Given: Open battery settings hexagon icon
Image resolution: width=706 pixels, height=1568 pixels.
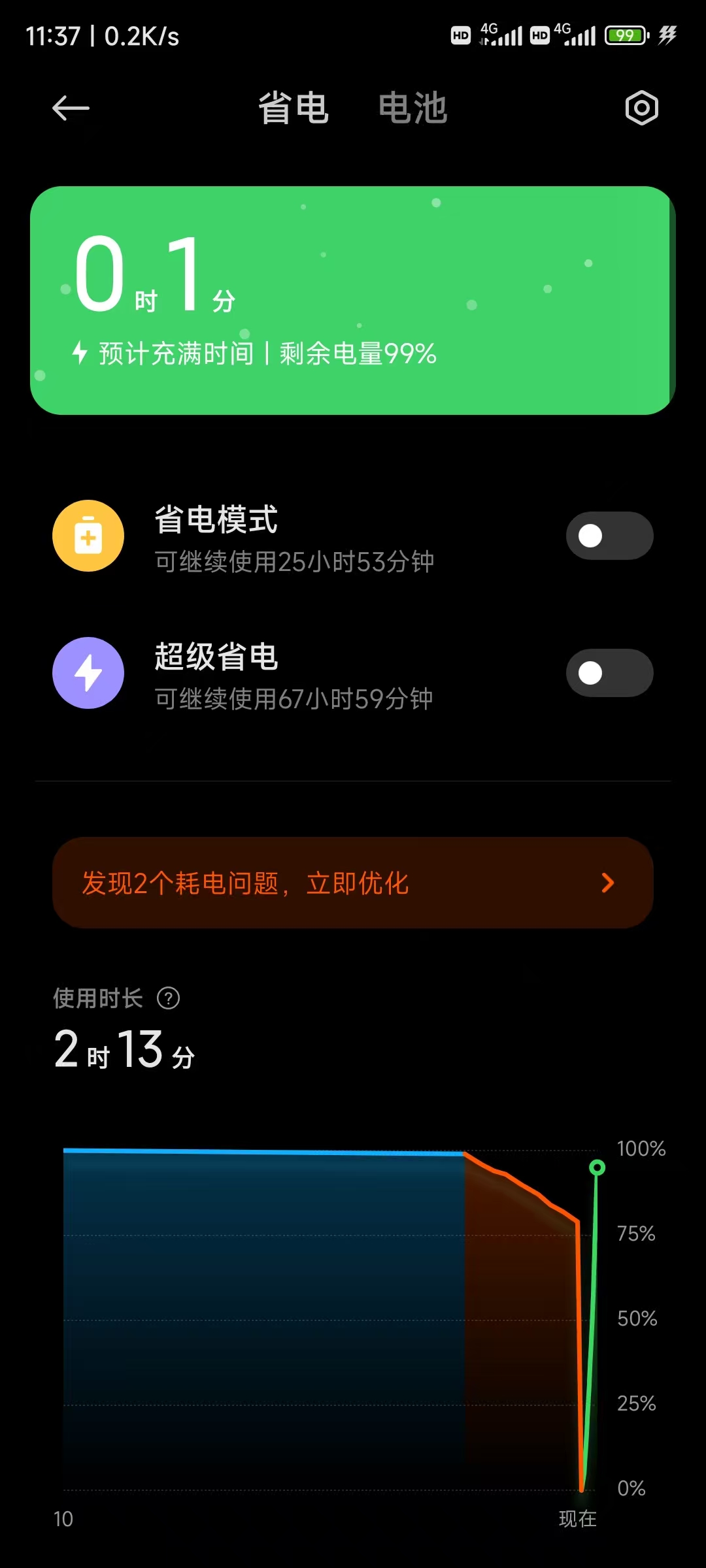Looking at the screenshot, I should [x=641, y=108].
